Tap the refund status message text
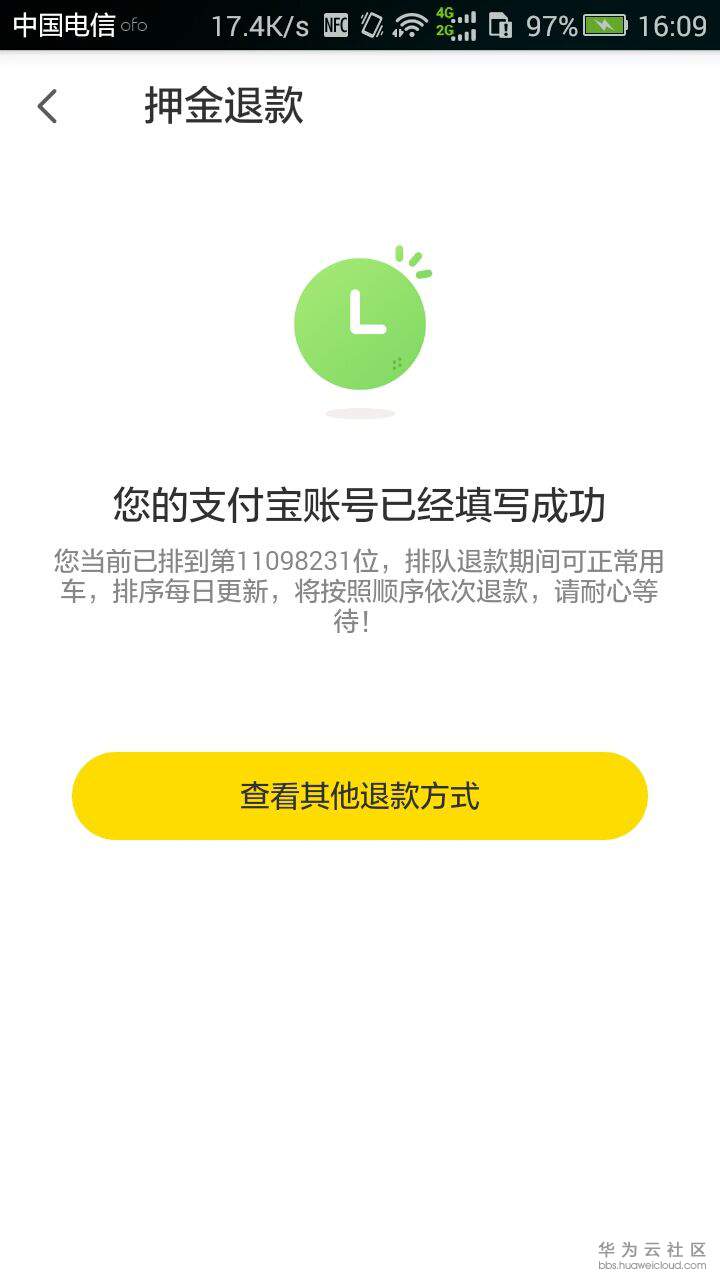Screen dimensions: 720x1280 tap(360, 592)
